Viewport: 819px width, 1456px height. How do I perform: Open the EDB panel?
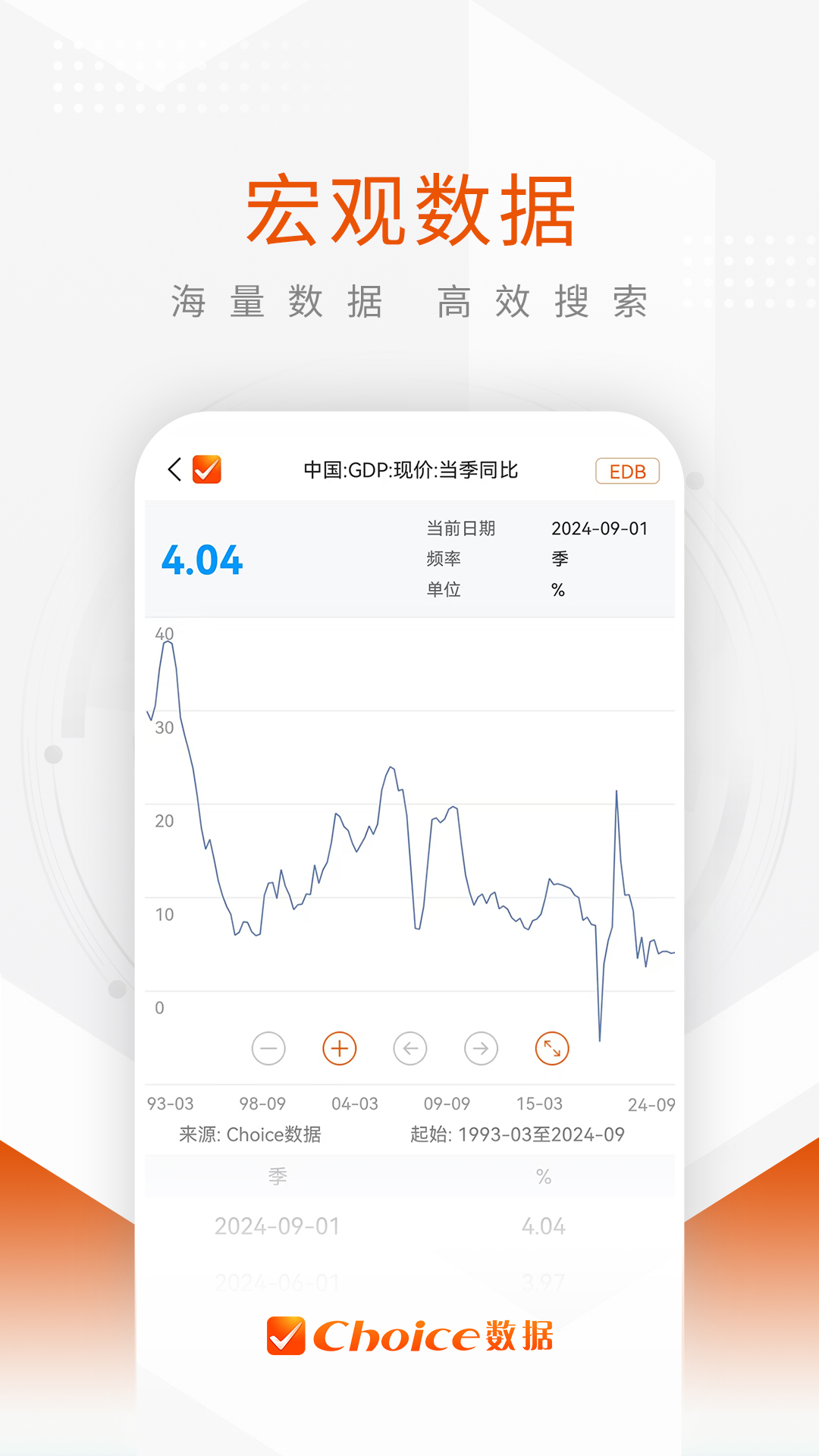coord(626,471)
